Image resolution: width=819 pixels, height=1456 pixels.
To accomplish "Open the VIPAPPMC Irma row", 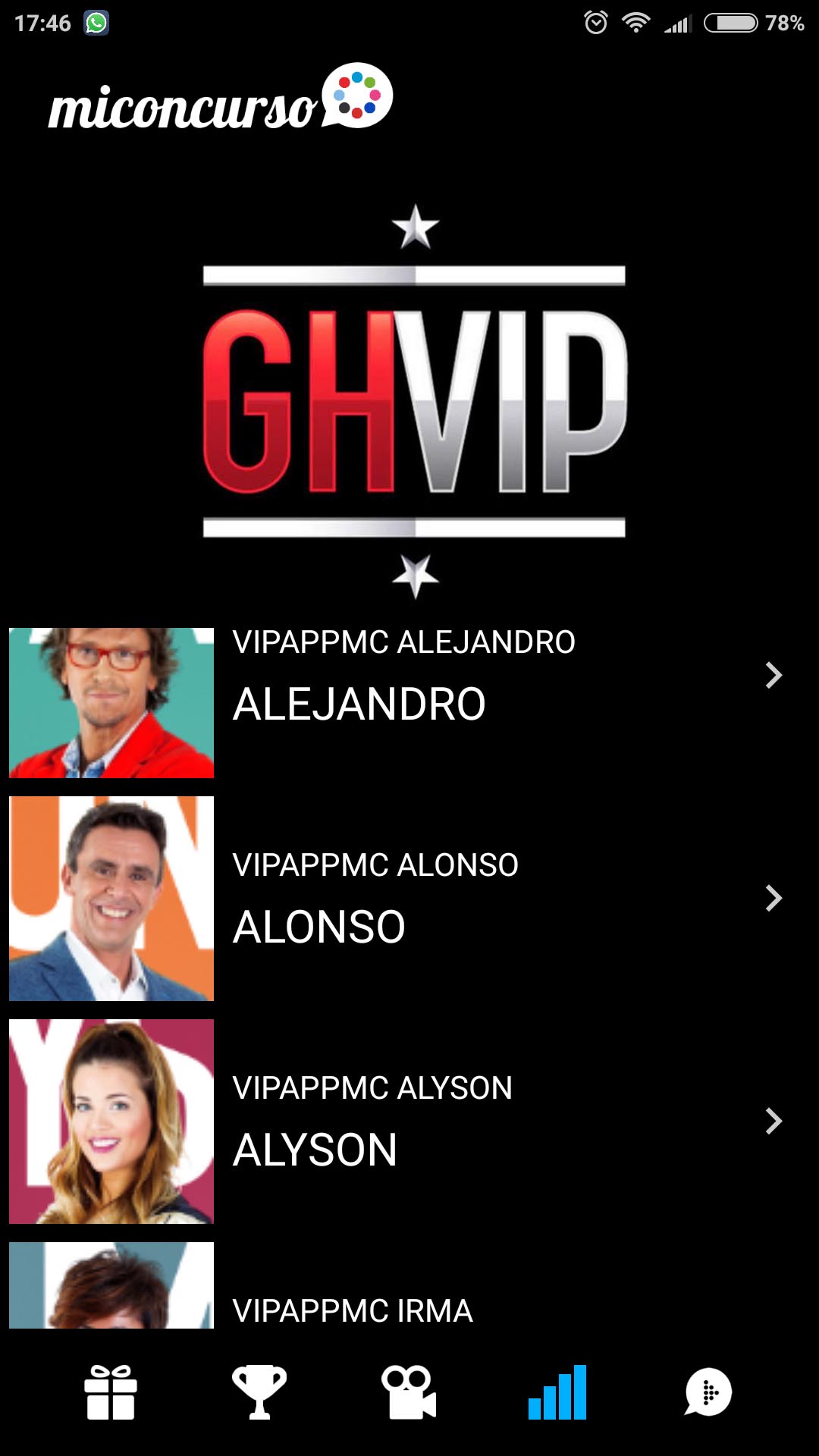I will (x=409, y=1285).
